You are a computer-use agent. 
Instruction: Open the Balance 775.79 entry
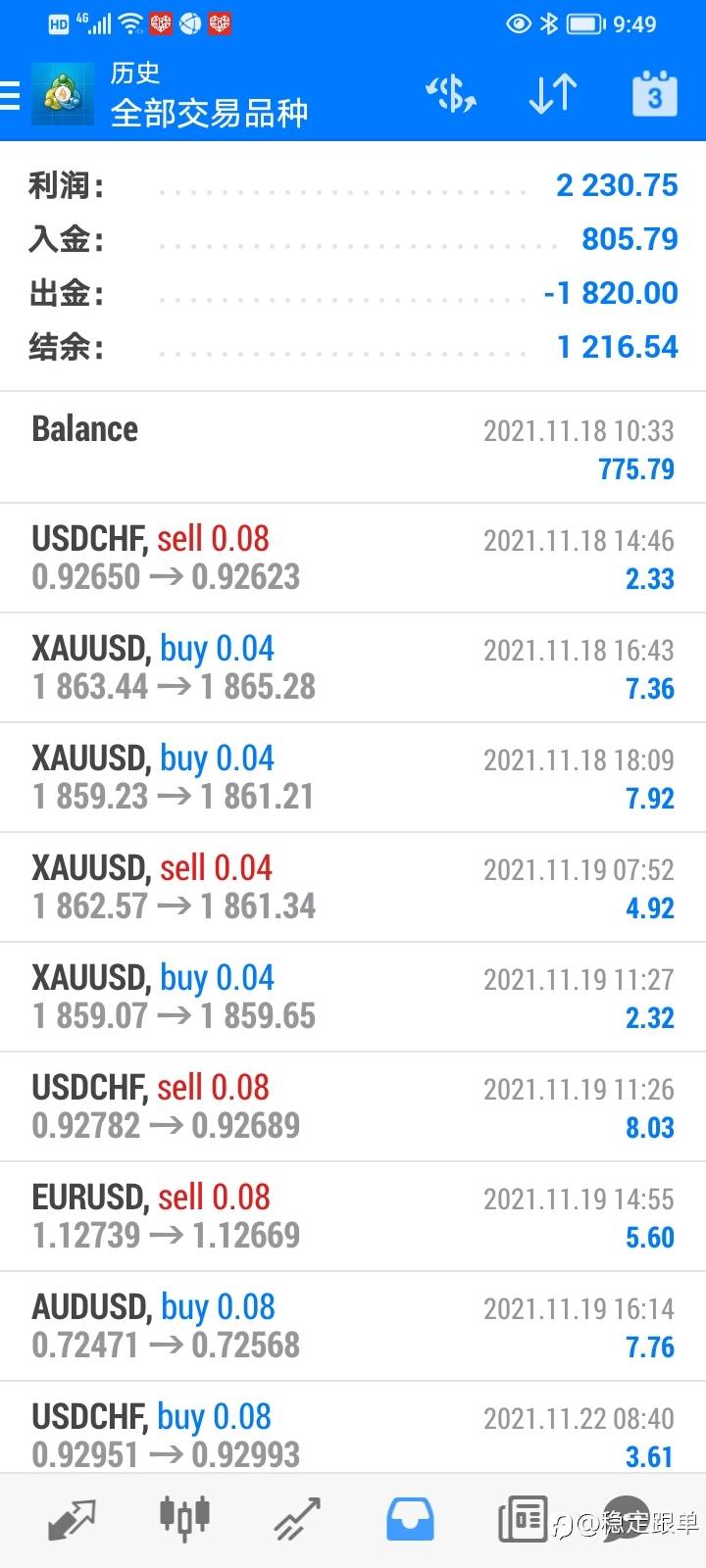[353, 448]
